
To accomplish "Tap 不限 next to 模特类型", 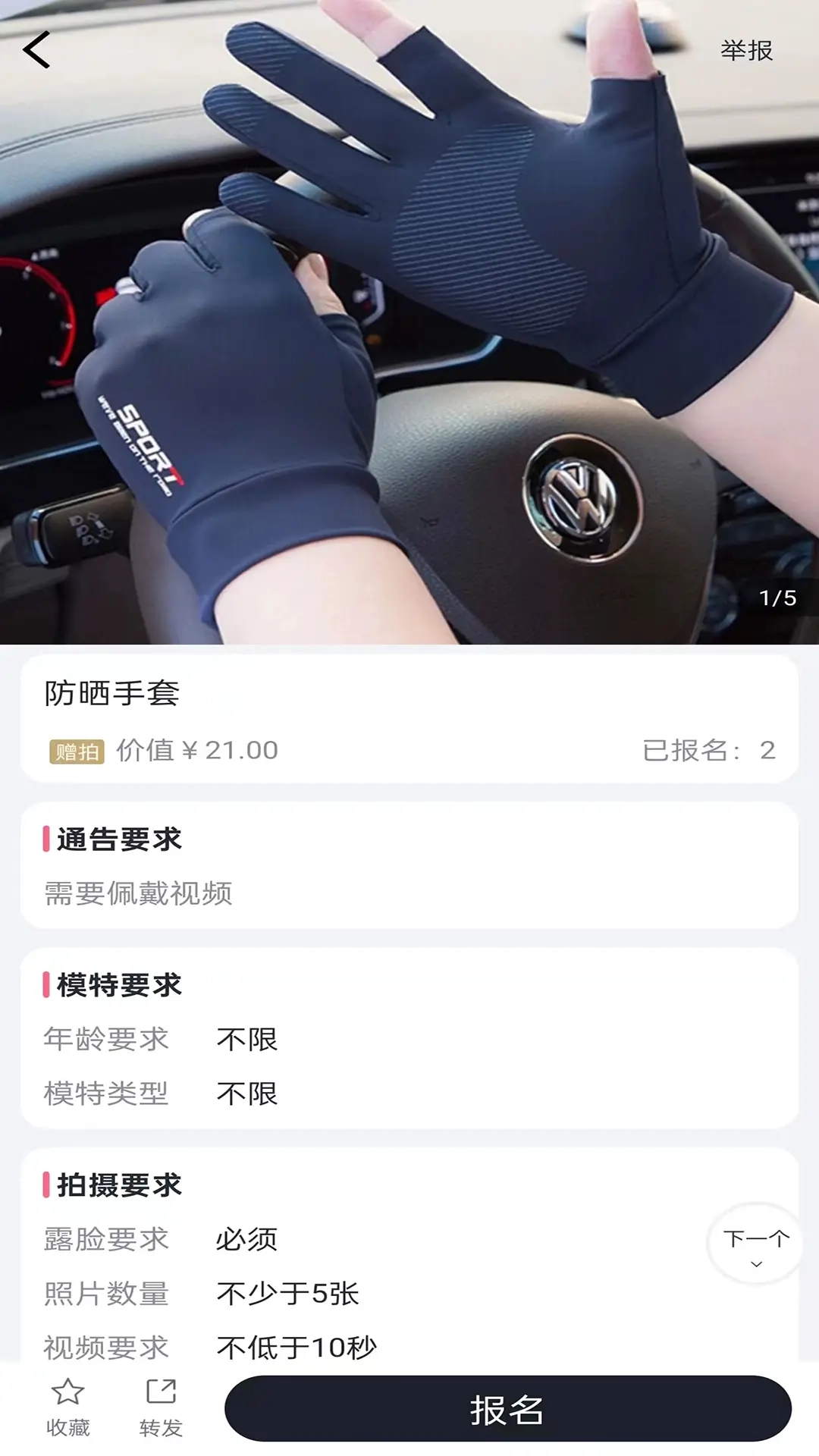I will [246, 1094].
